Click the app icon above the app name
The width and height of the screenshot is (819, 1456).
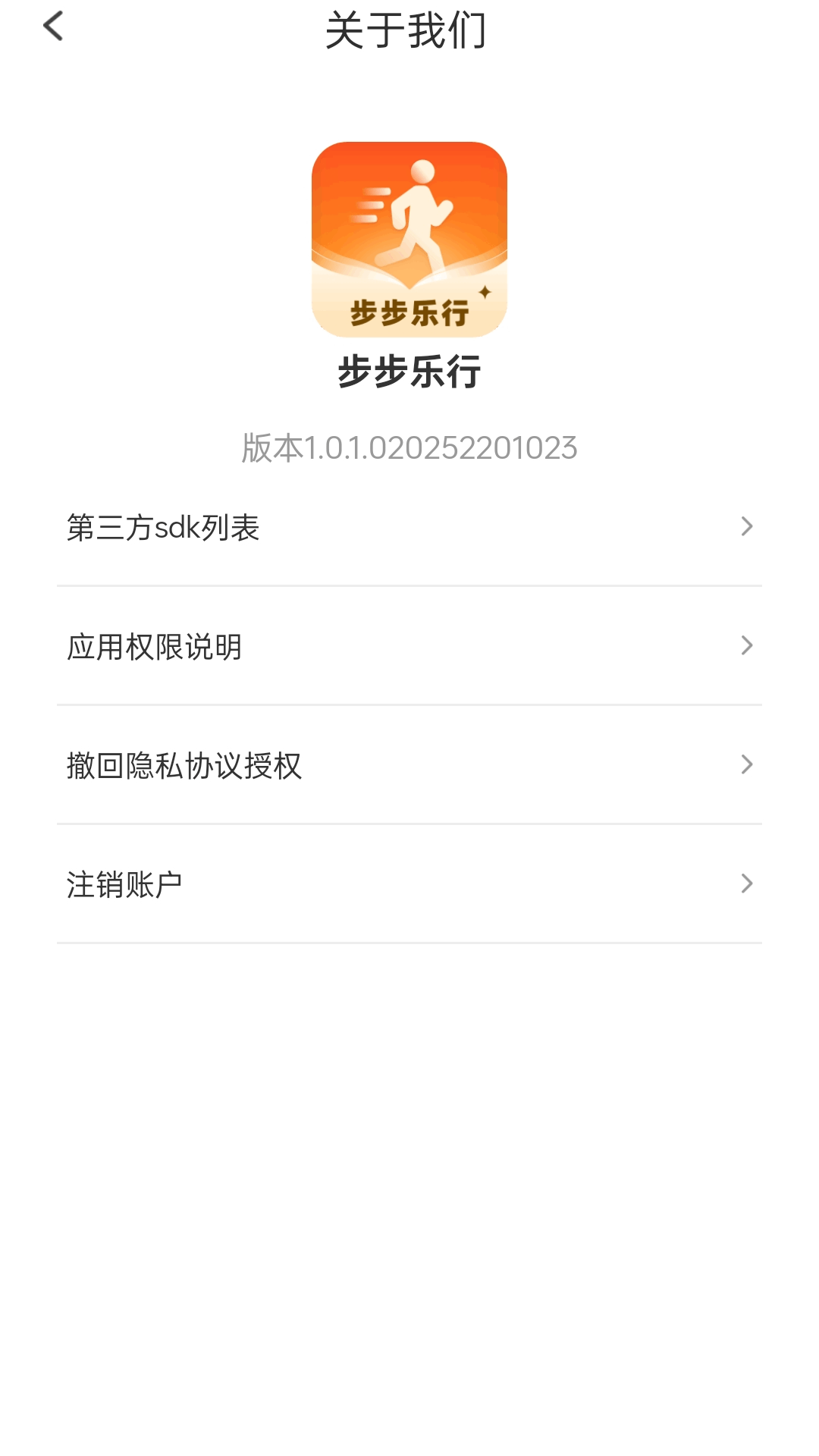point(409,237)
